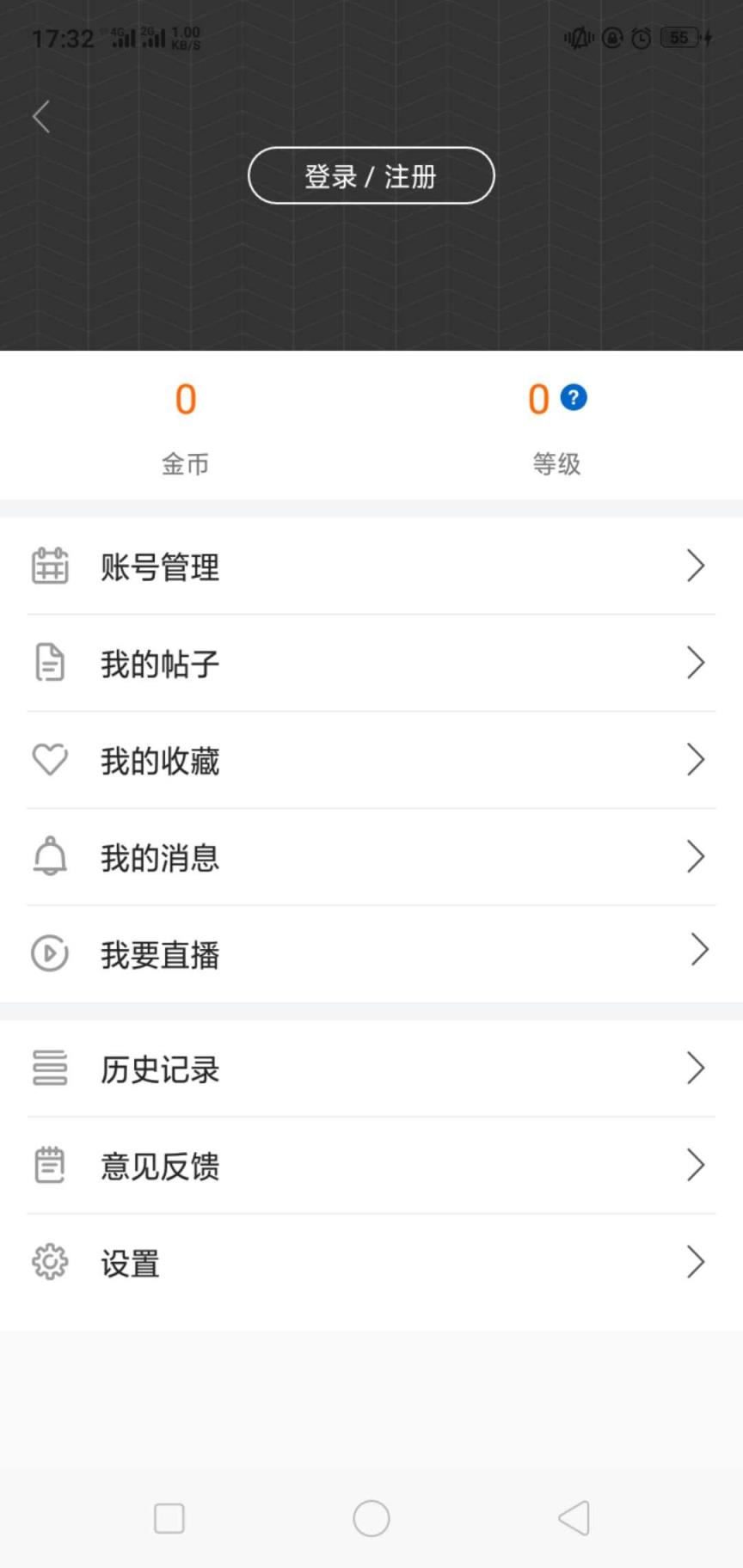Open 我的消息 list entry
The image size is (743, 1568).
pos(371,857)
